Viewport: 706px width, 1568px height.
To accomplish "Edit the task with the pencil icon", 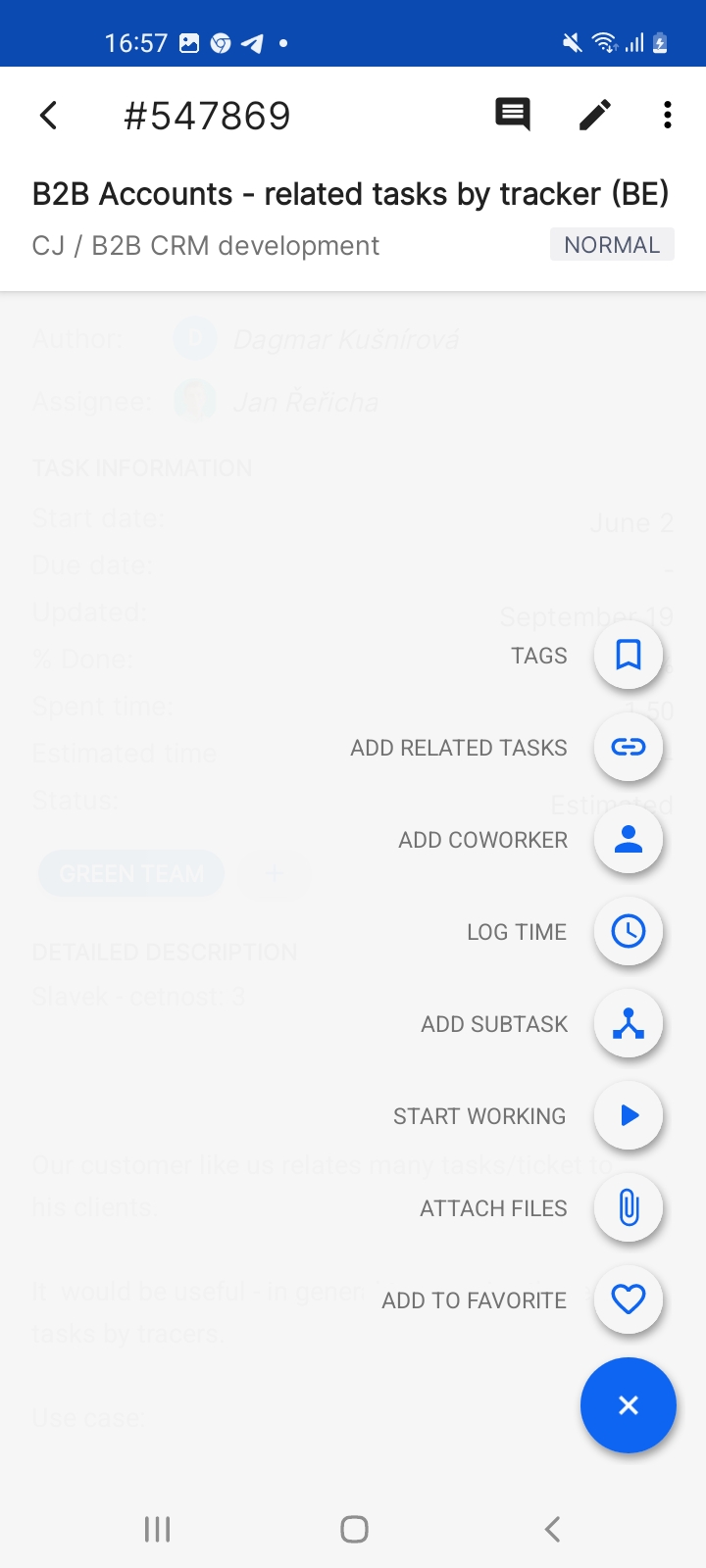I will coord(594,115).
